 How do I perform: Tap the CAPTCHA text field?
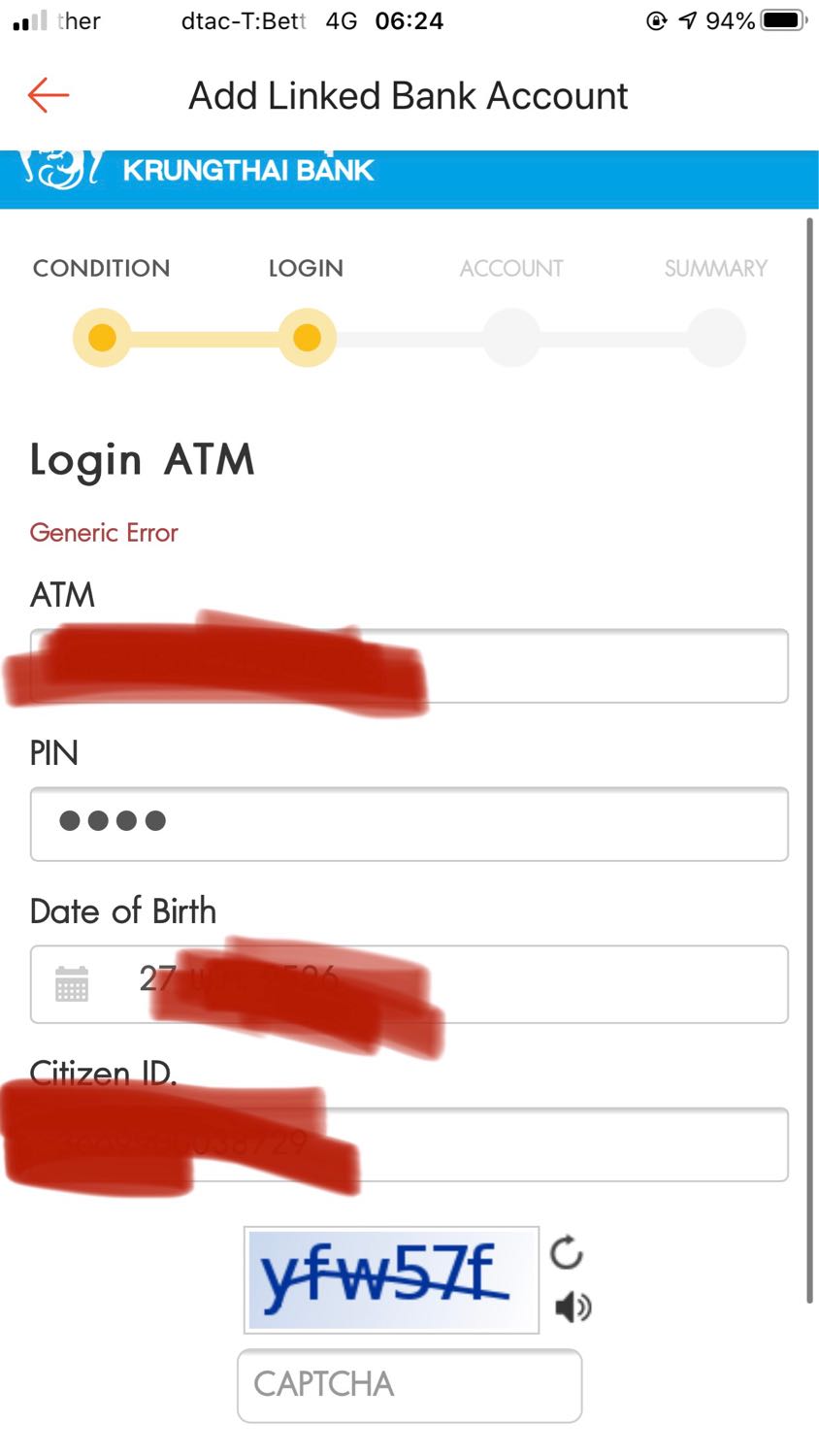tap(409, 1385)
